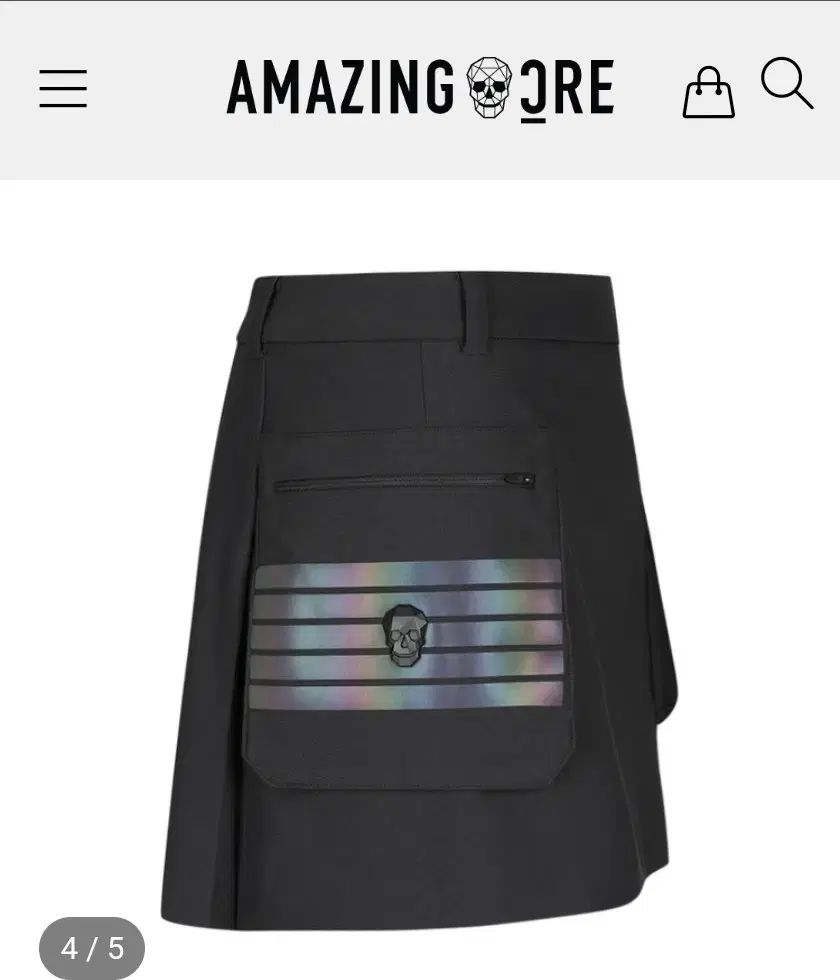Open the shopping bag
Image resolution: width=840 pixels, height=980 pixels.
pyautogui.click(x=708, y=93)
